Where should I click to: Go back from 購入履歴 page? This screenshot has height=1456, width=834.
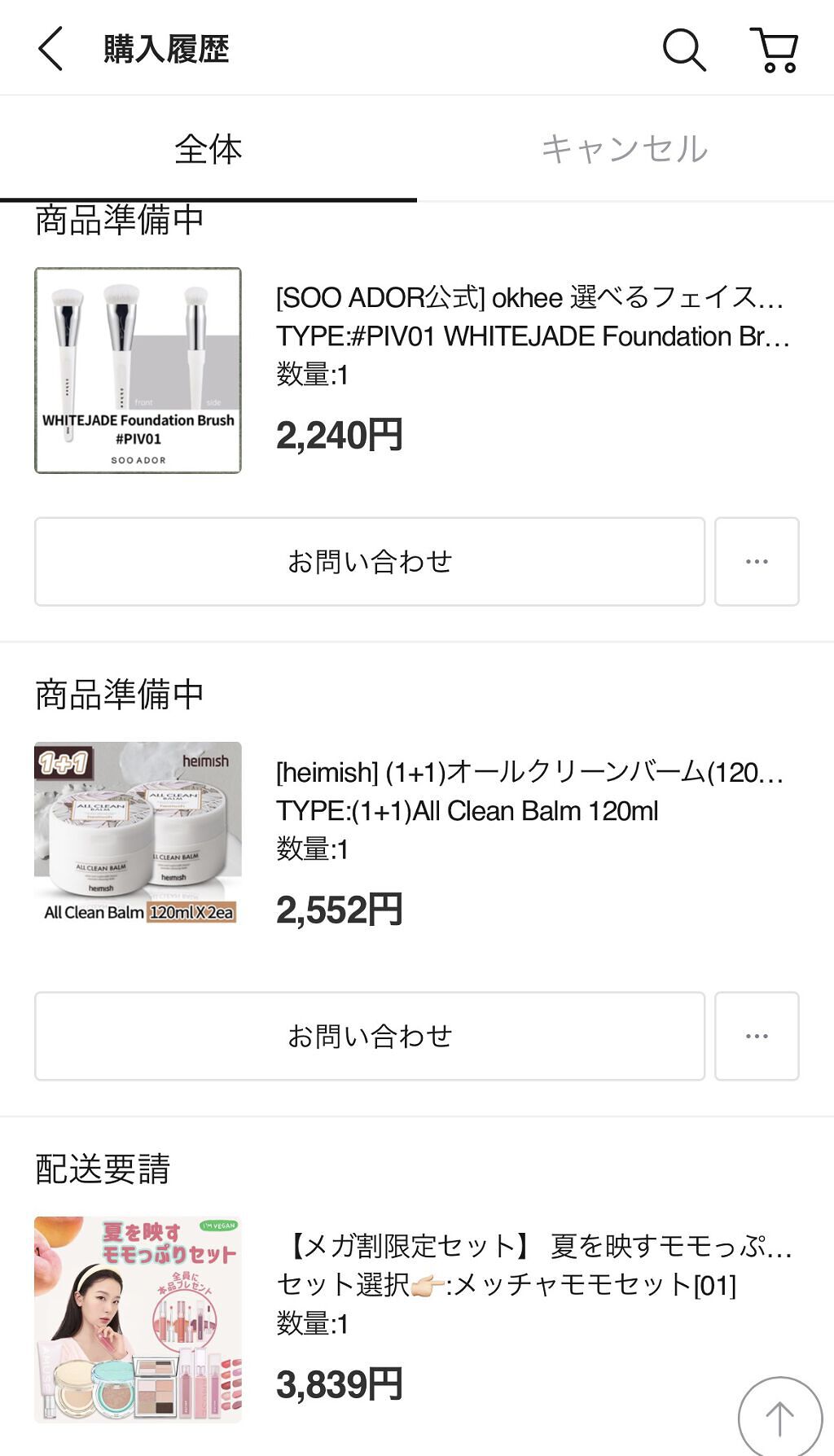50,49
